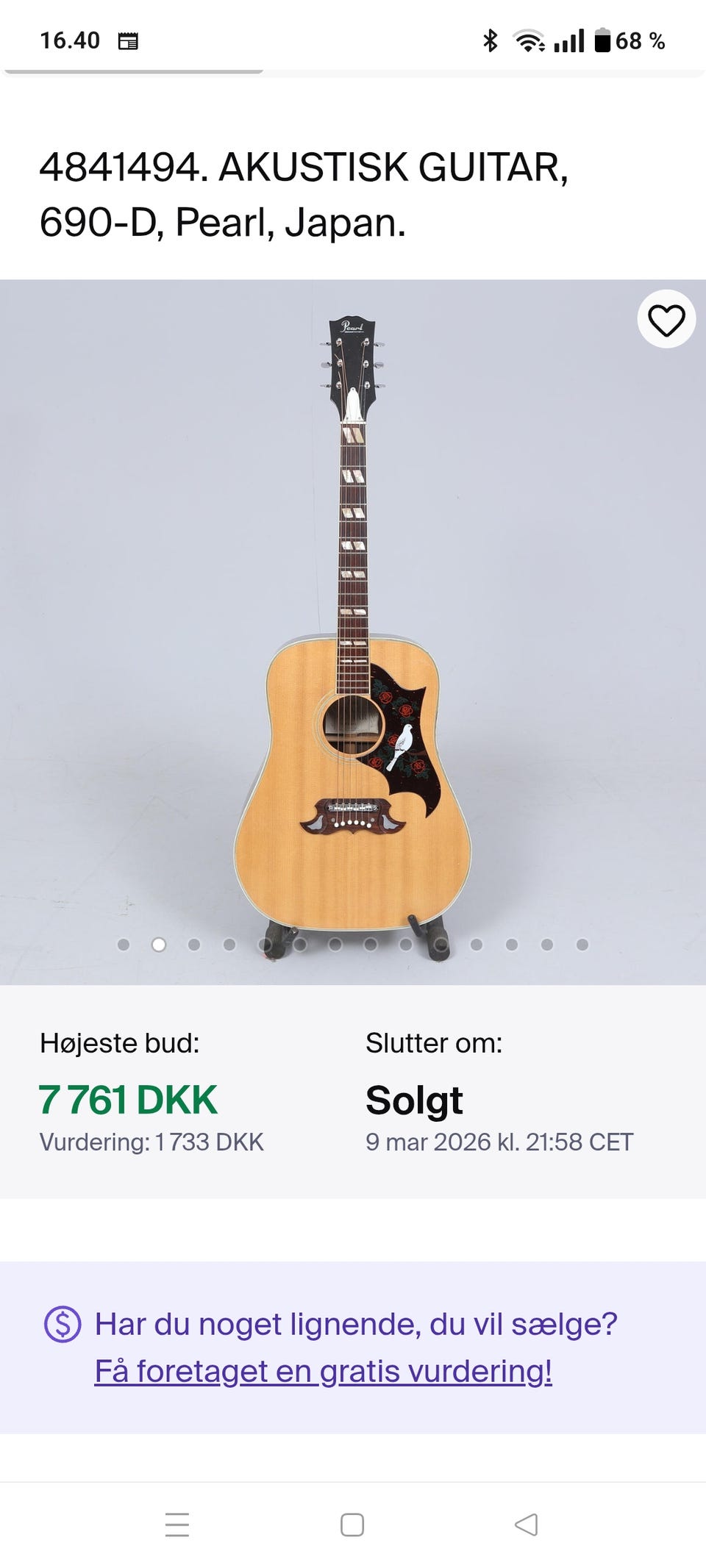The image size is (706, 1568).
Task: Save the guitar listing with the heart
Action: tap(666, 320)
